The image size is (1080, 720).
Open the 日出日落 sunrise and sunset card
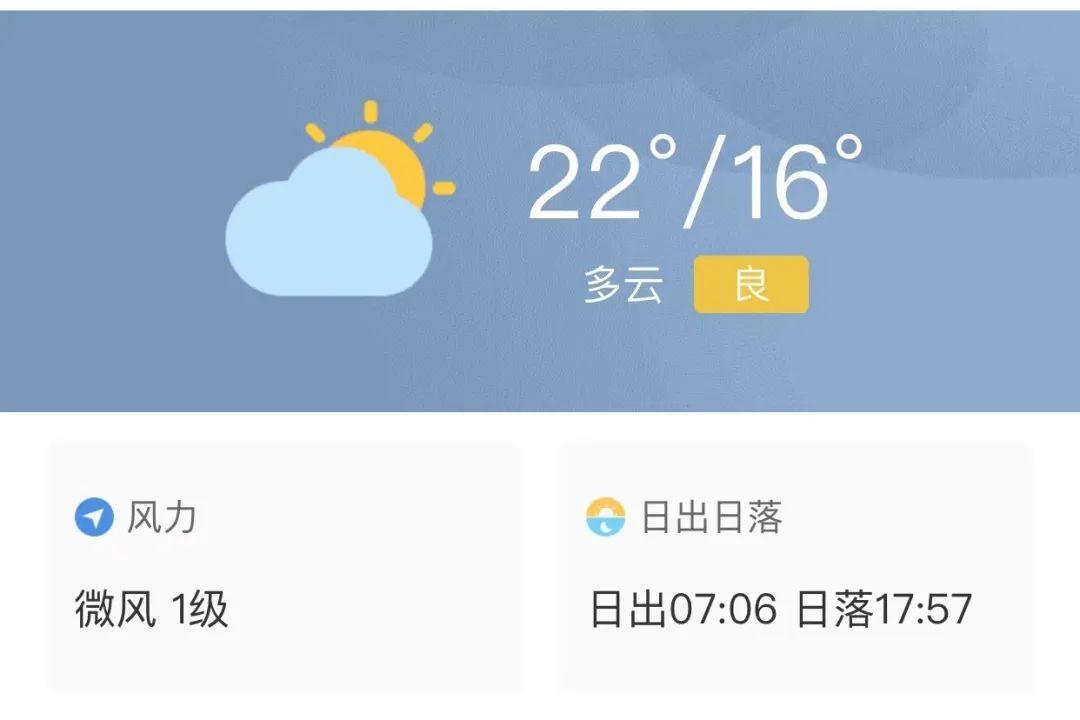795,566
